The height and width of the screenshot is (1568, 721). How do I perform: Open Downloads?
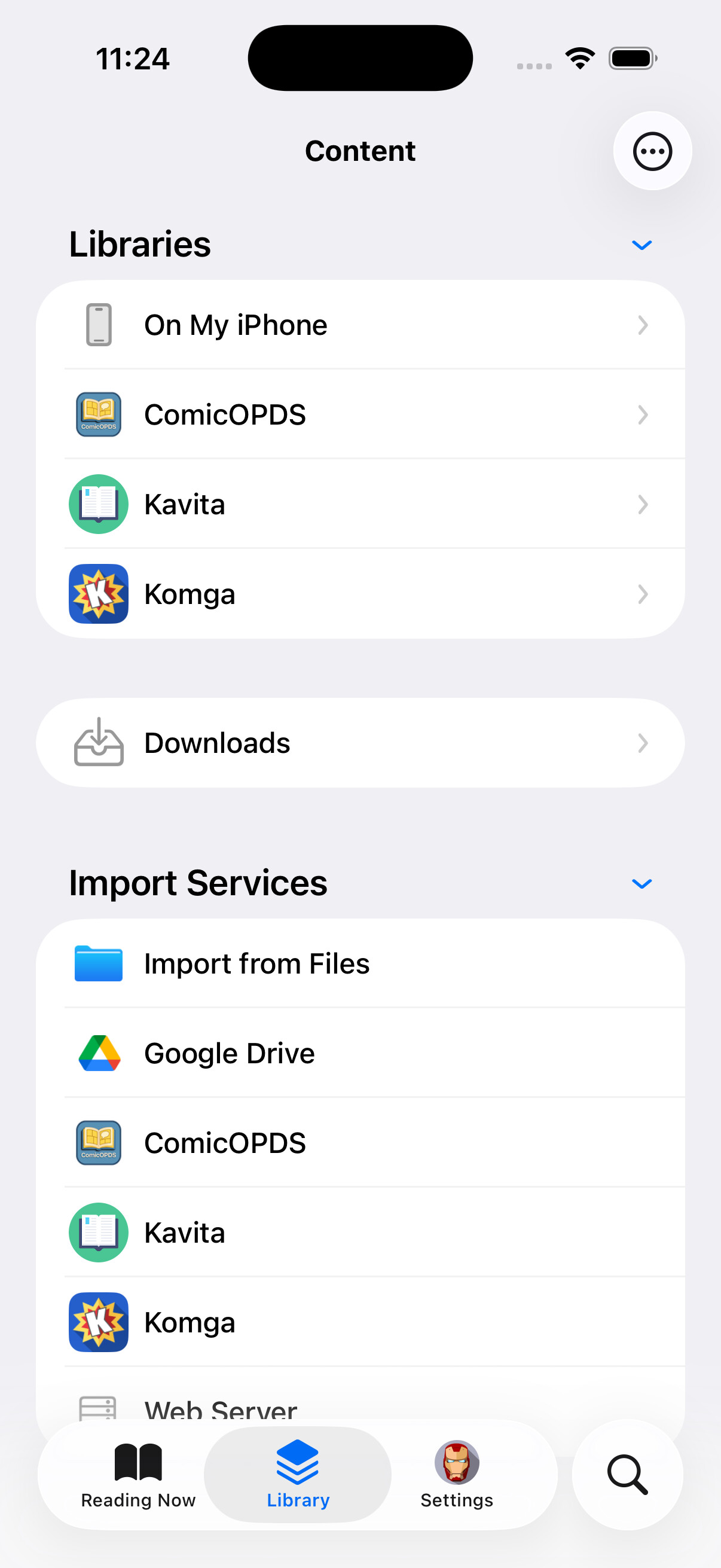[x=360, y=743]
